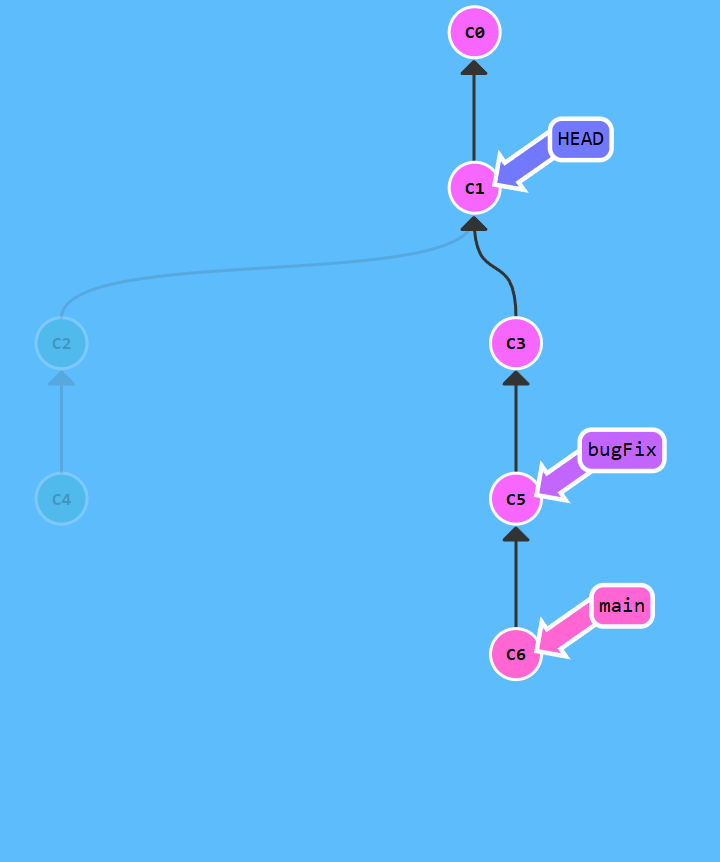Select commit node C6

click(516, 654)
